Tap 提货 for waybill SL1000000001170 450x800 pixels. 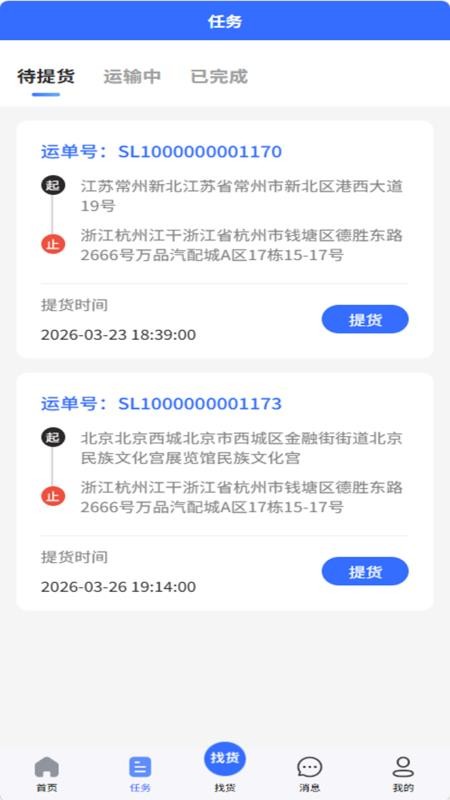[365, 319]
